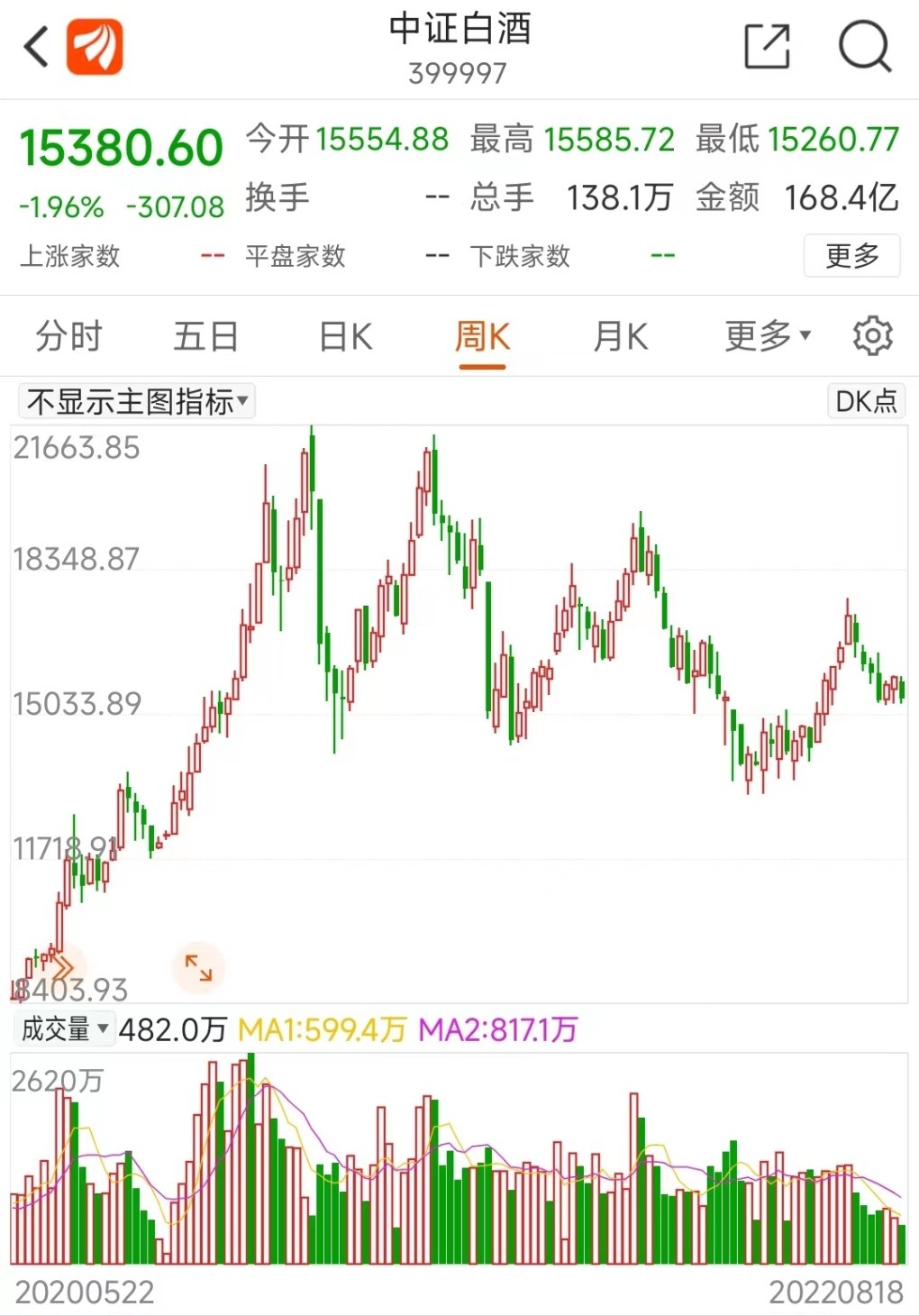The width and height of the screenshot is (919, 1316).
Task: Expand chart to fullscreen
Action: 198,968
